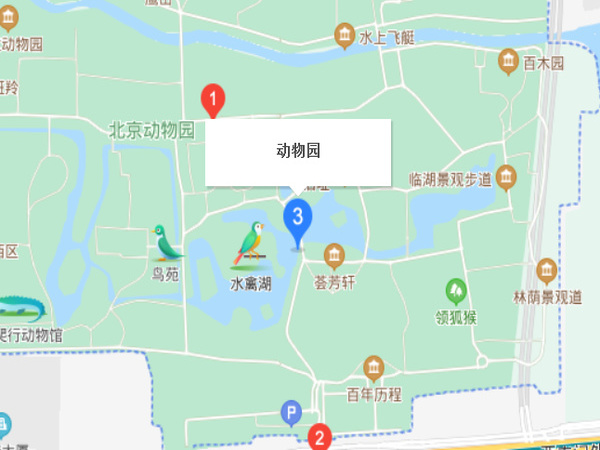Open the 动物园 info popup

(x=298, y=152)
